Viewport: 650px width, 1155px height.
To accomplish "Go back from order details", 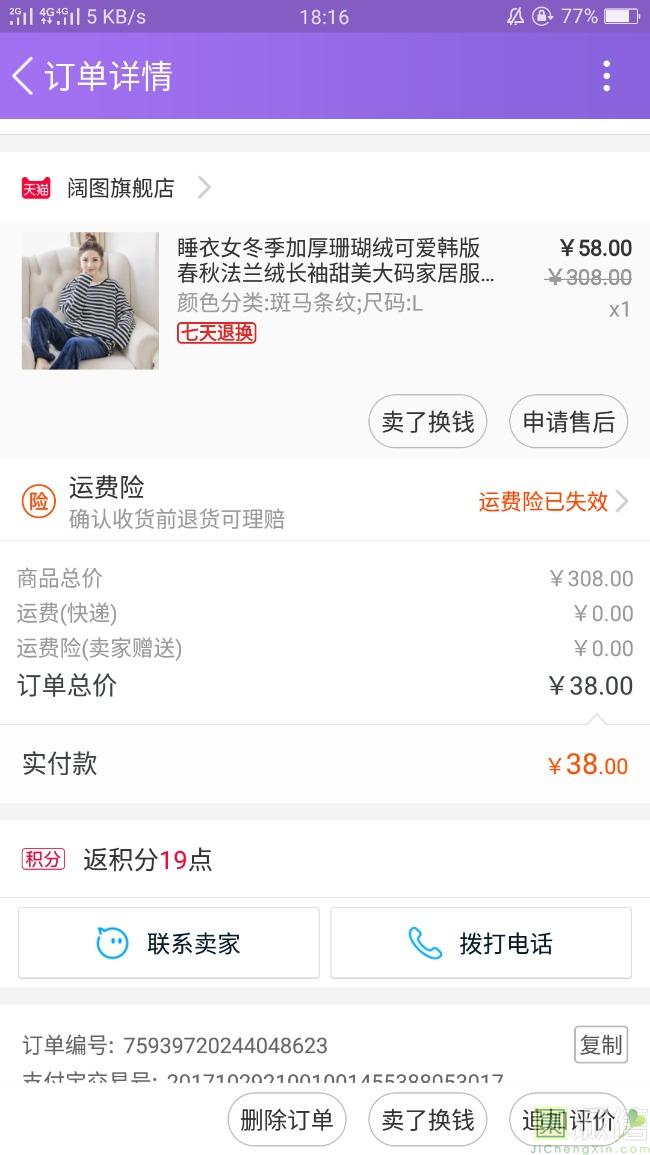I will point(24,76).
